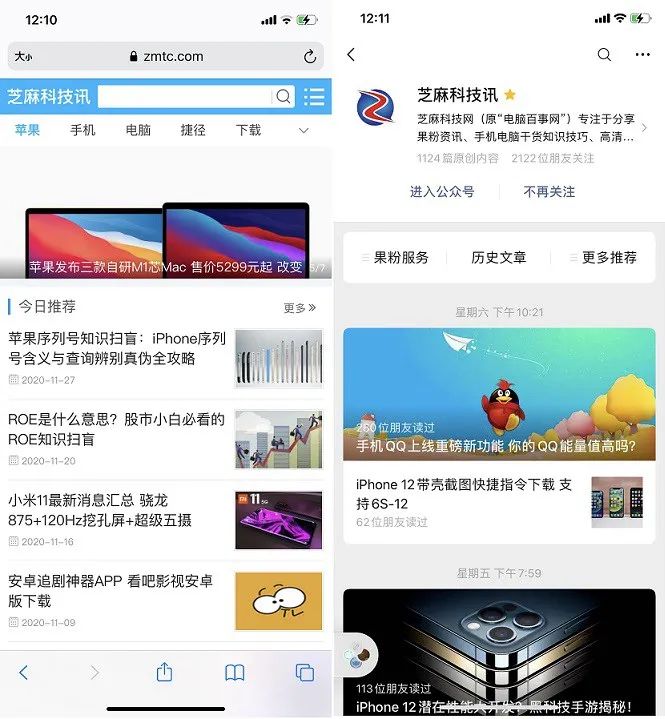Show Safari's open tabs
The image size is (665, 719).
pyautogui.click(x=305, y=673)
